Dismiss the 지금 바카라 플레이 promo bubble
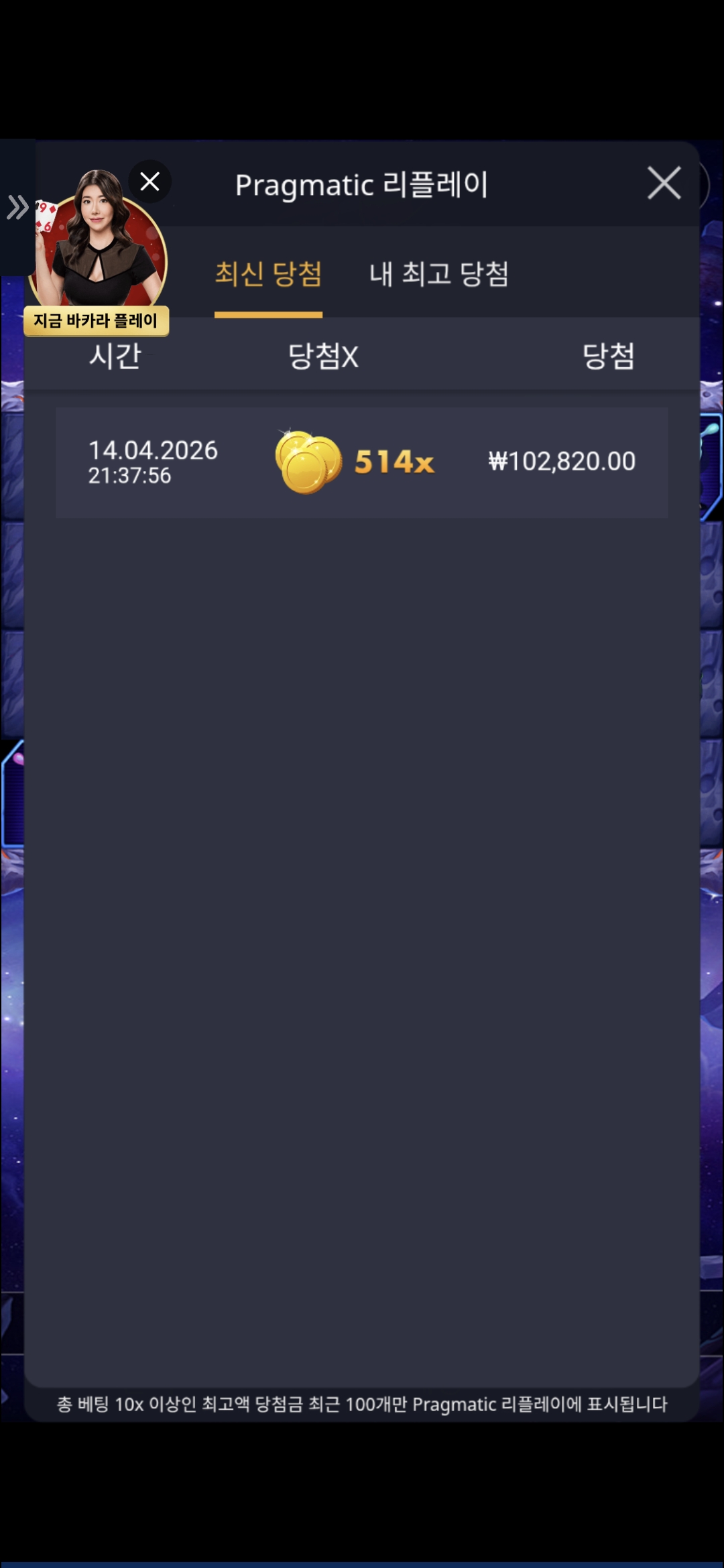 [149, 182]
